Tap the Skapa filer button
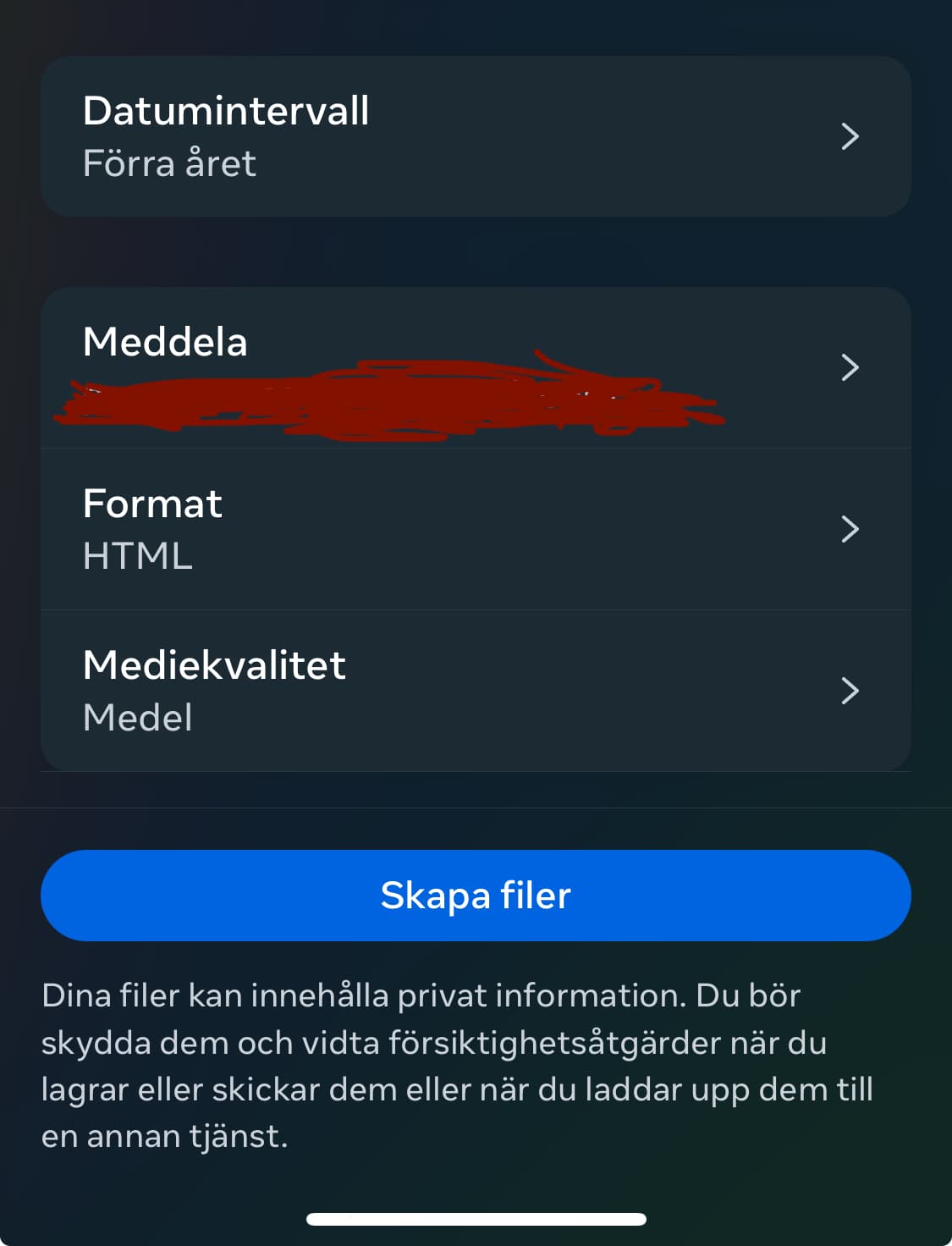Image resolution: width=952 pixels, height=1246 pixels. point(475,896)
